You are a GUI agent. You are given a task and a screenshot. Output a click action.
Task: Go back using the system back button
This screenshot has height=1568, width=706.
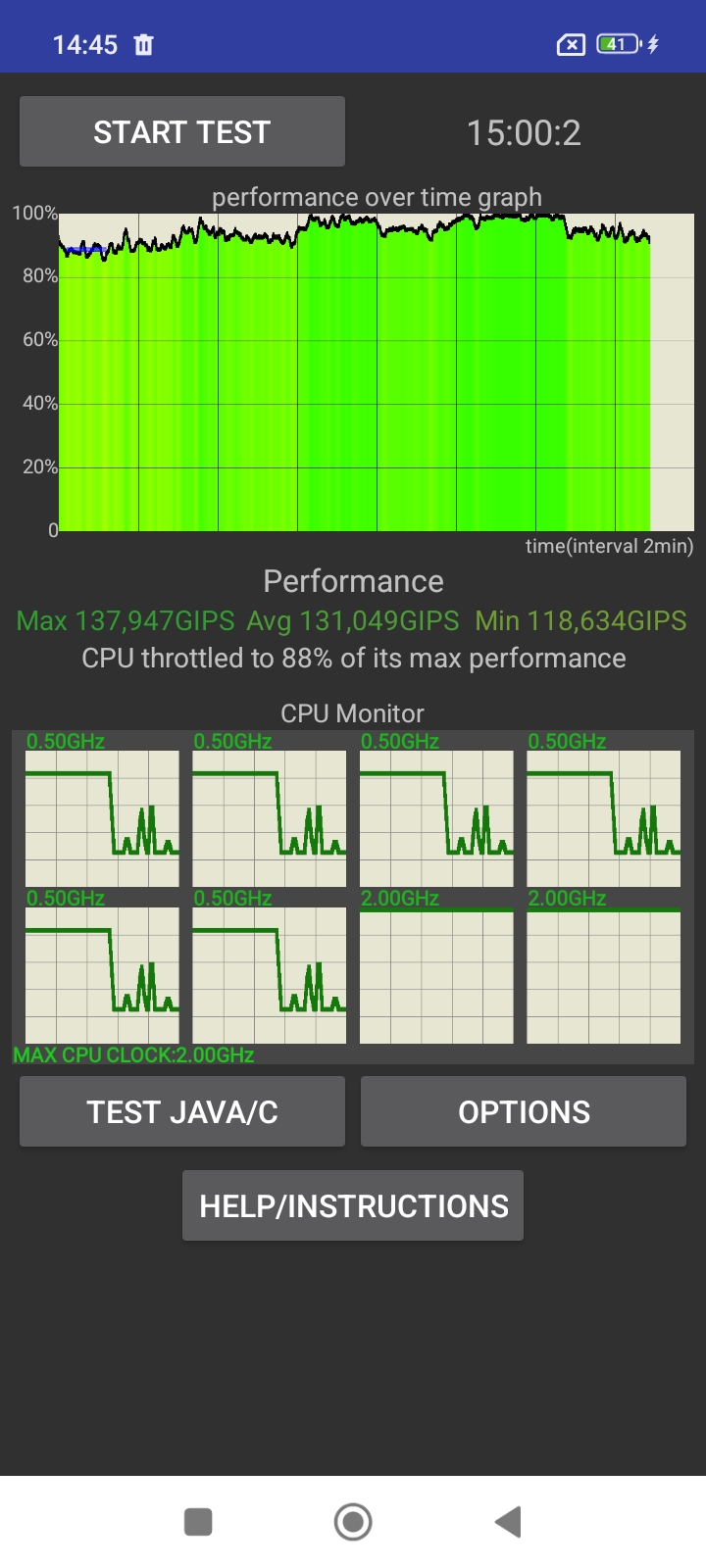[x=508, y=1521]
